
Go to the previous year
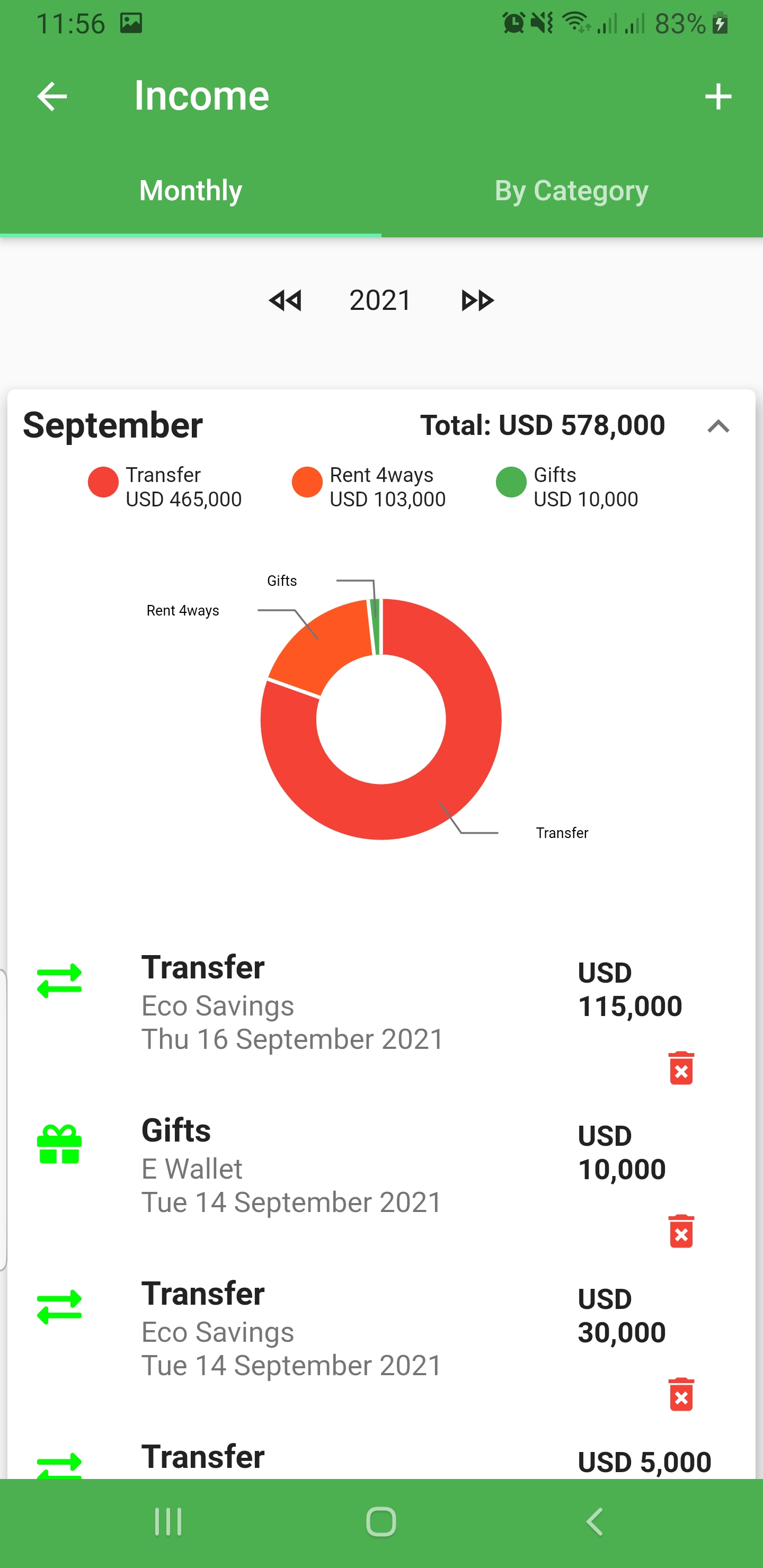tap(285, 300)
